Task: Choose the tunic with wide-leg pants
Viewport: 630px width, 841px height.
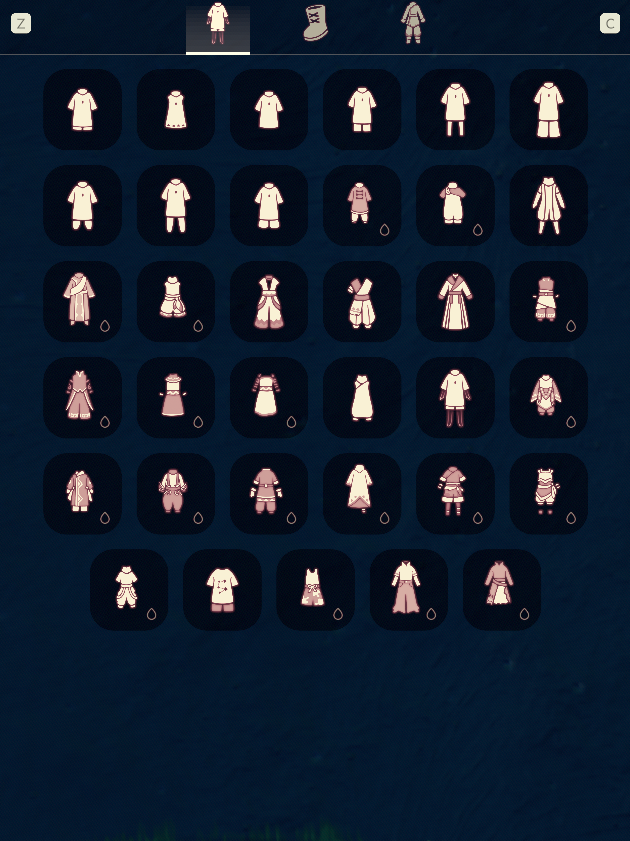Action: [548, 109]
